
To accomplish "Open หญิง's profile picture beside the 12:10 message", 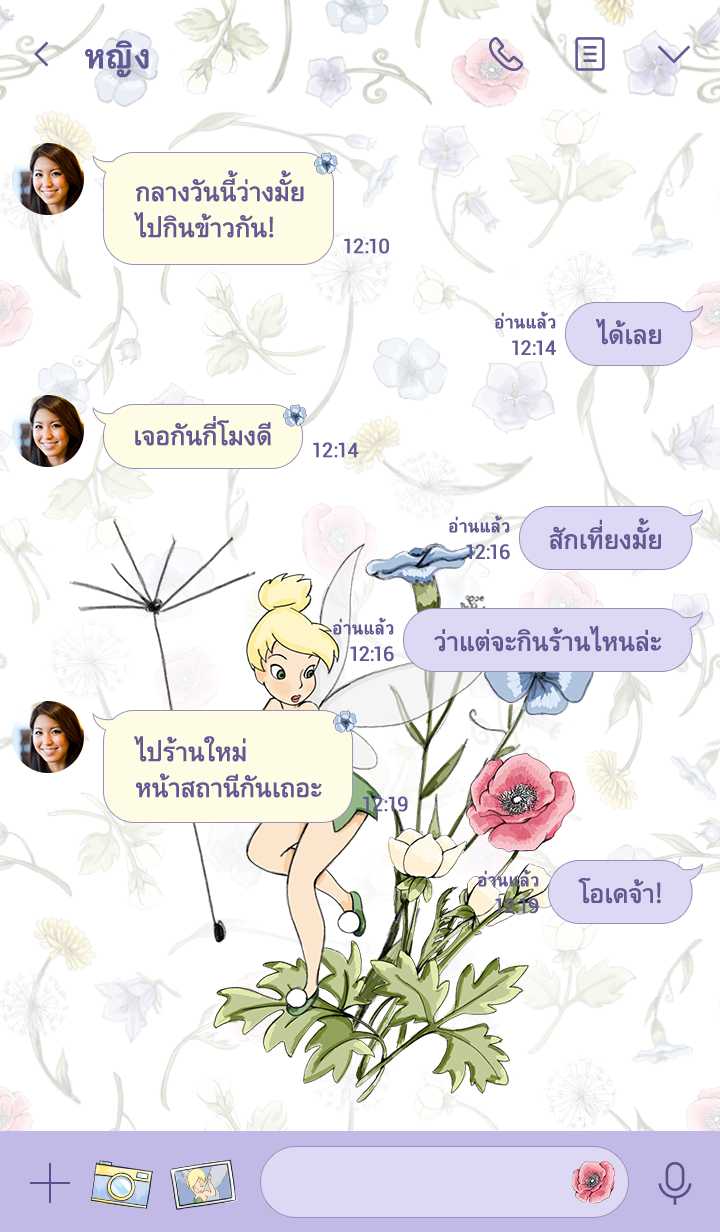I will coord(49,179).
